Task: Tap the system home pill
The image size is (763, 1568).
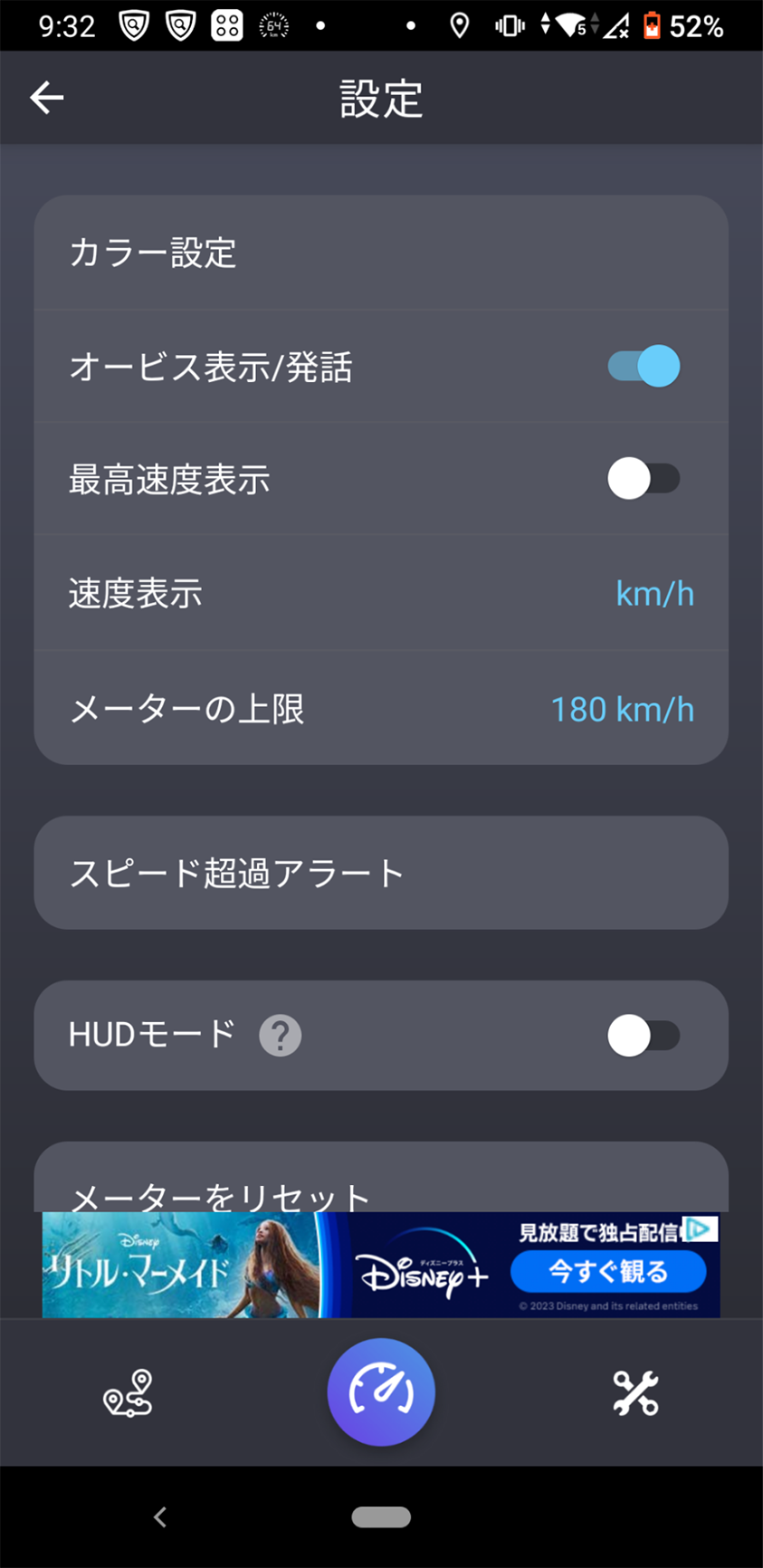Action: pos(381,1517)
